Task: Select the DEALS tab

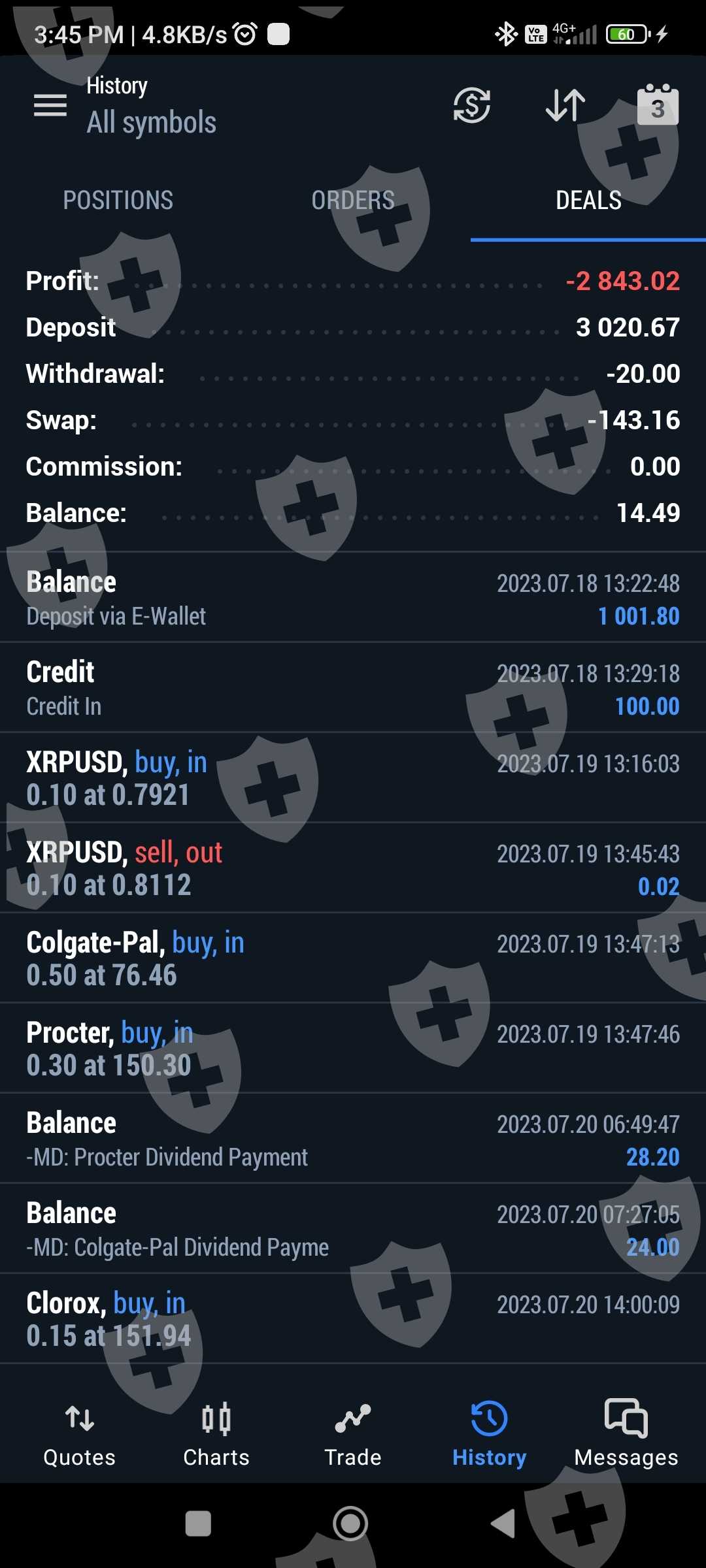Action: [588, 201]
